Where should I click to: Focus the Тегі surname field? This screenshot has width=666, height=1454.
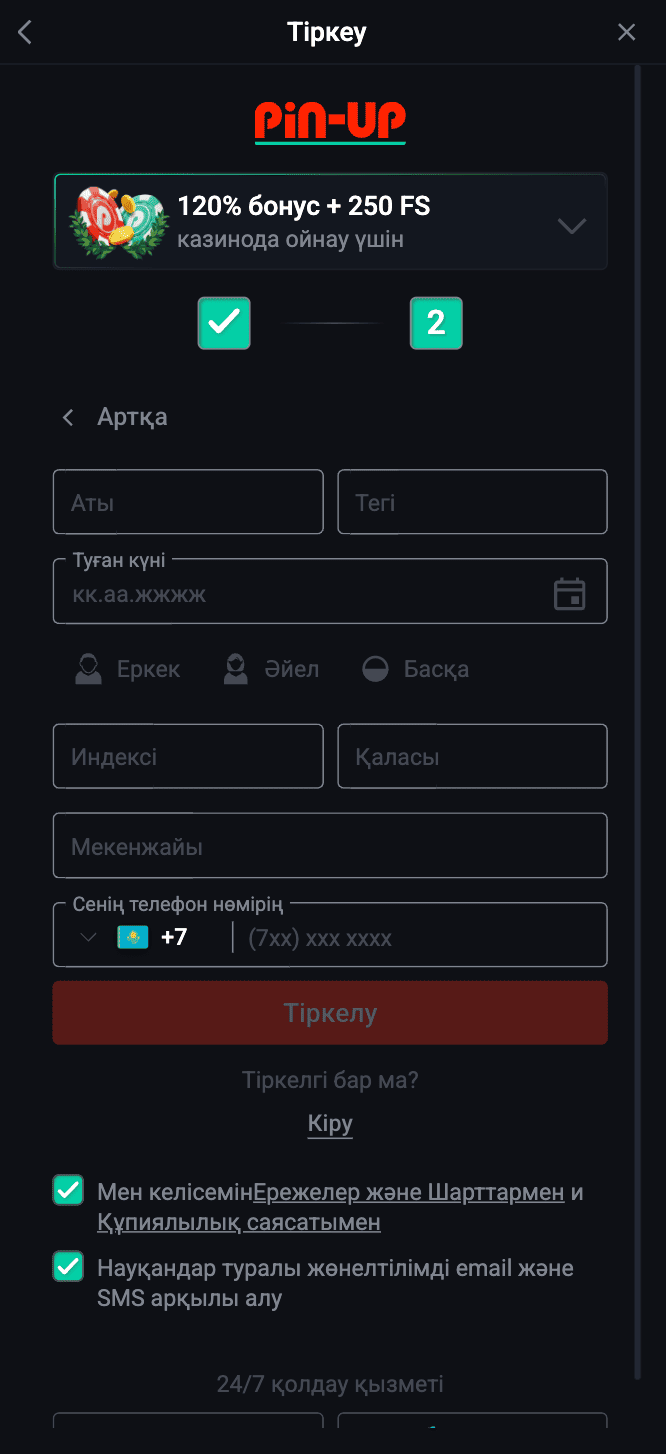(x=472, y=502)
